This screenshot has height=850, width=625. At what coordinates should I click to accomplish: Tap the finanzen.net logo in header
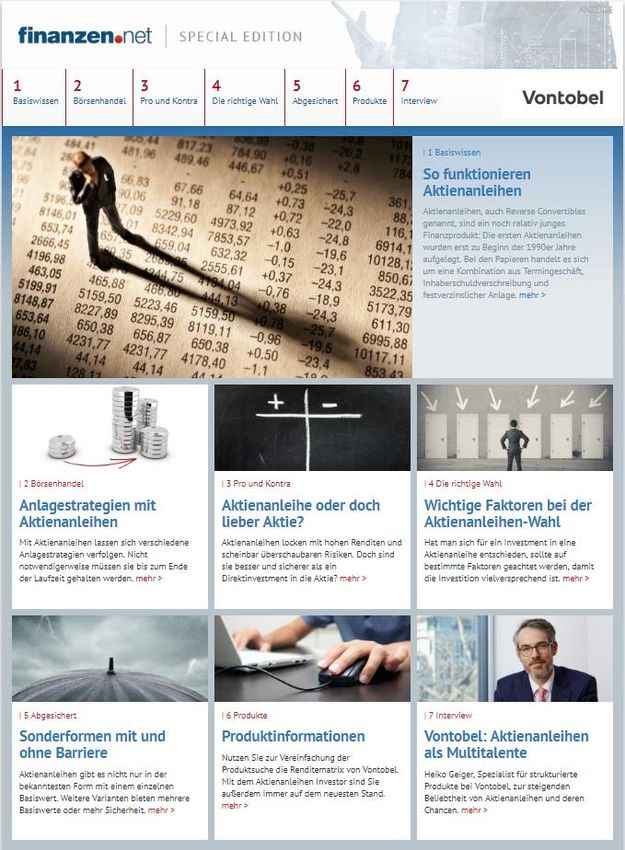click(x=85, y=36)
